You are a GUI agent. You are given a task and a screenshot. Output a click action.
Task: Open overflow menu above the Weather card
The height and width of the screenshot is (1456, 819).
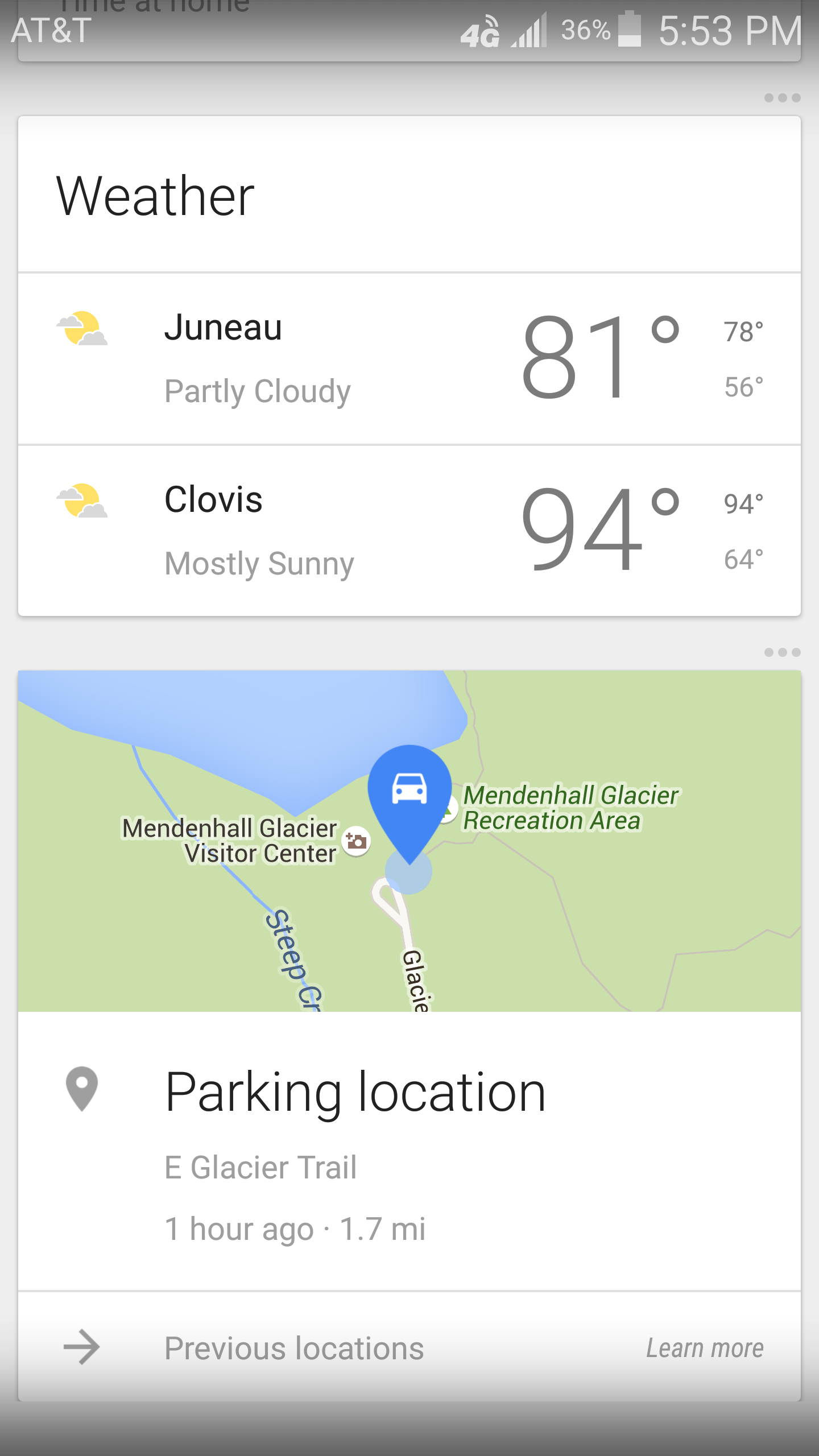(x=782, y=98)
